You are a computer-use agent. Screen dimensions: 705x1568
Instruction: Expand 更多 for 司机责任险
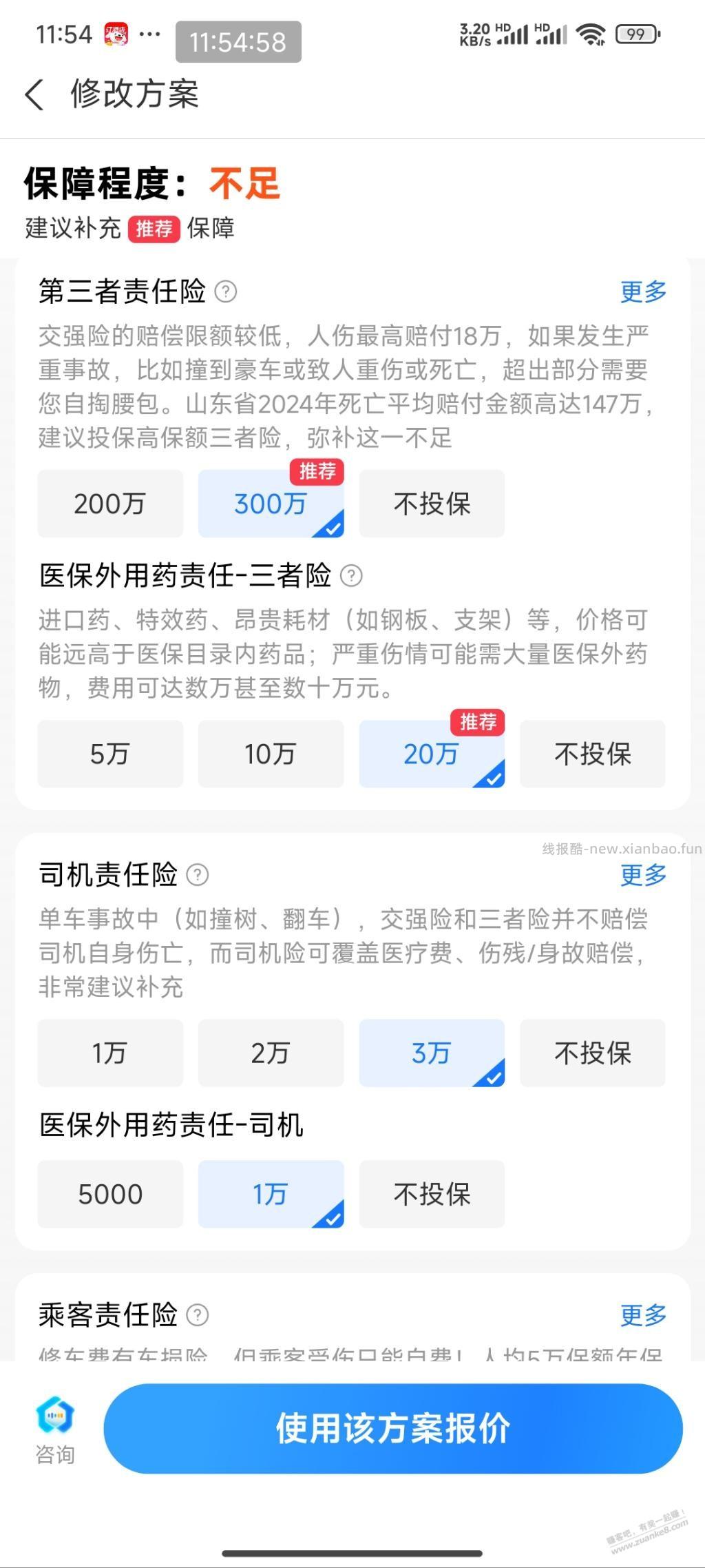(642, 875)
